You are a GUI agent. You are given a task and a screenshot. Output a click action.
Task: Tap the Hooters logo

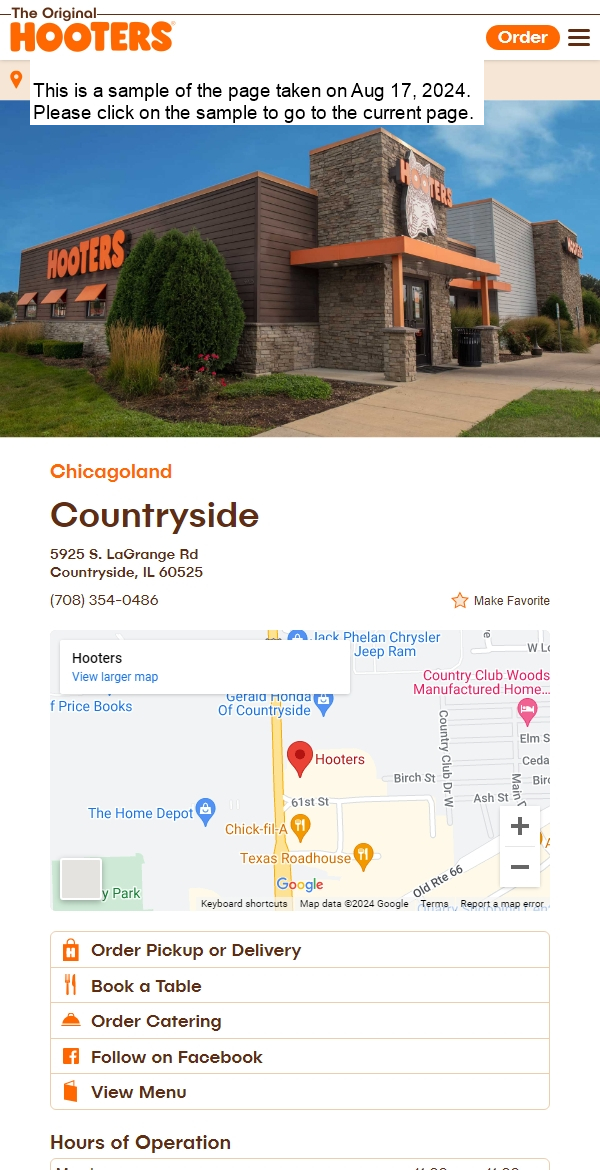[x=91, y=32]
